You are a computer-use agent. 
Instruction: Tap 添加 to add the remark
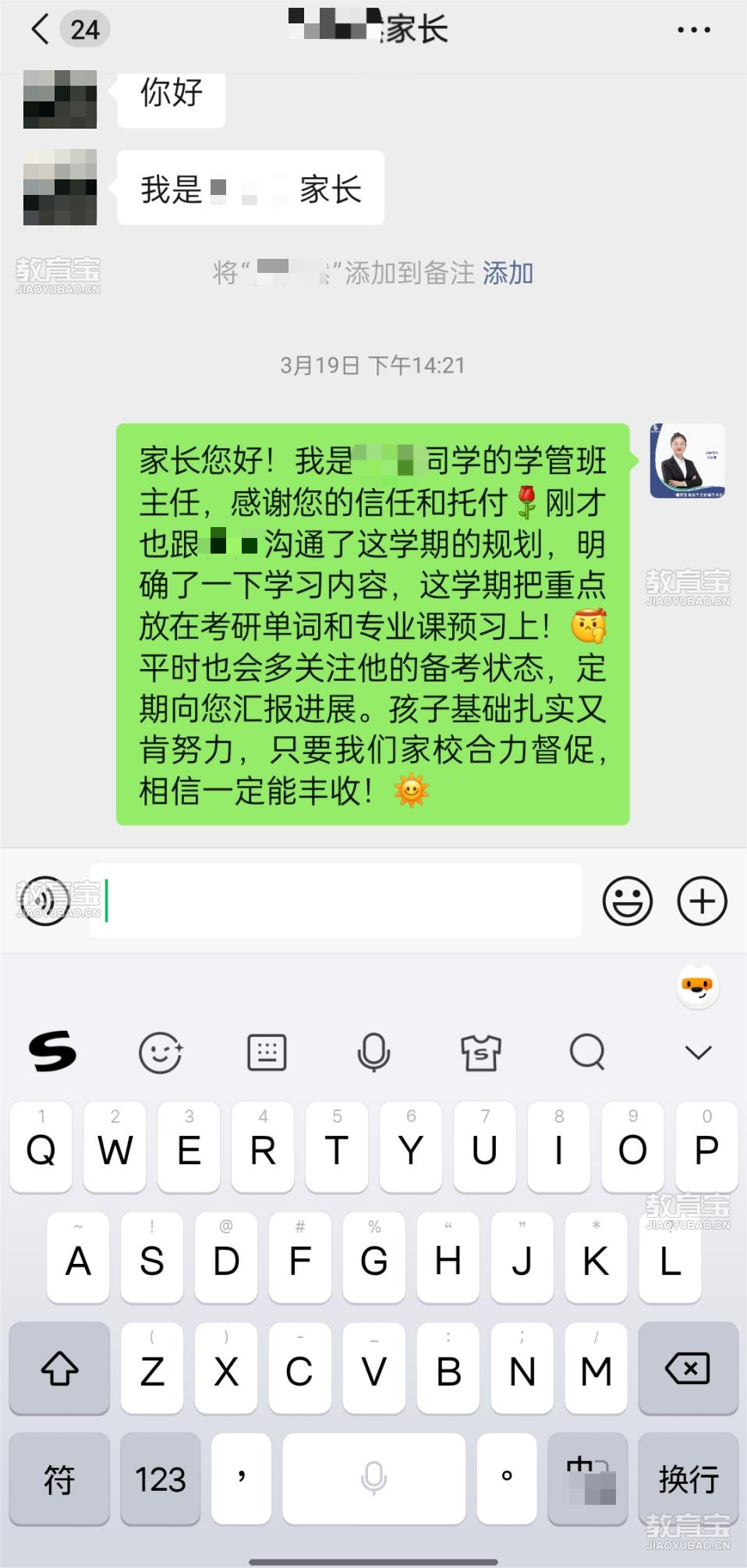(x=508, y=273)
